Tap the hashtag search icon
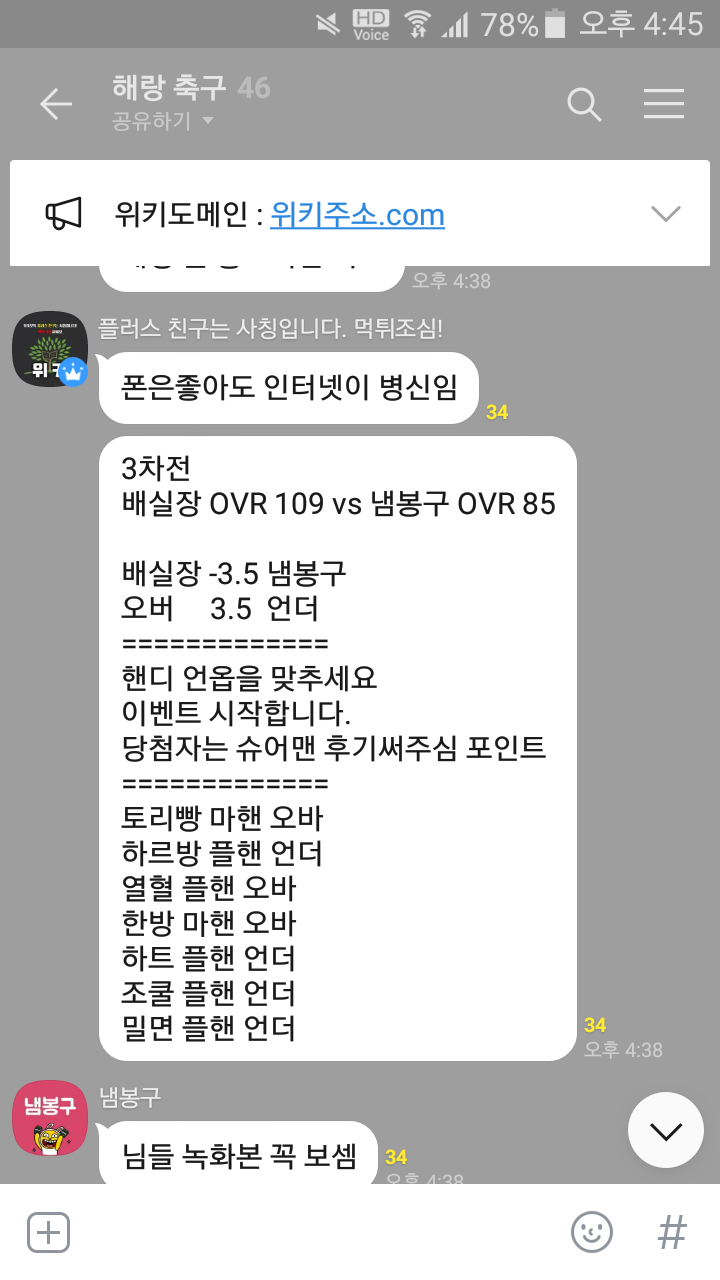Screen dimensions: 720x1280 point(672,1232)
